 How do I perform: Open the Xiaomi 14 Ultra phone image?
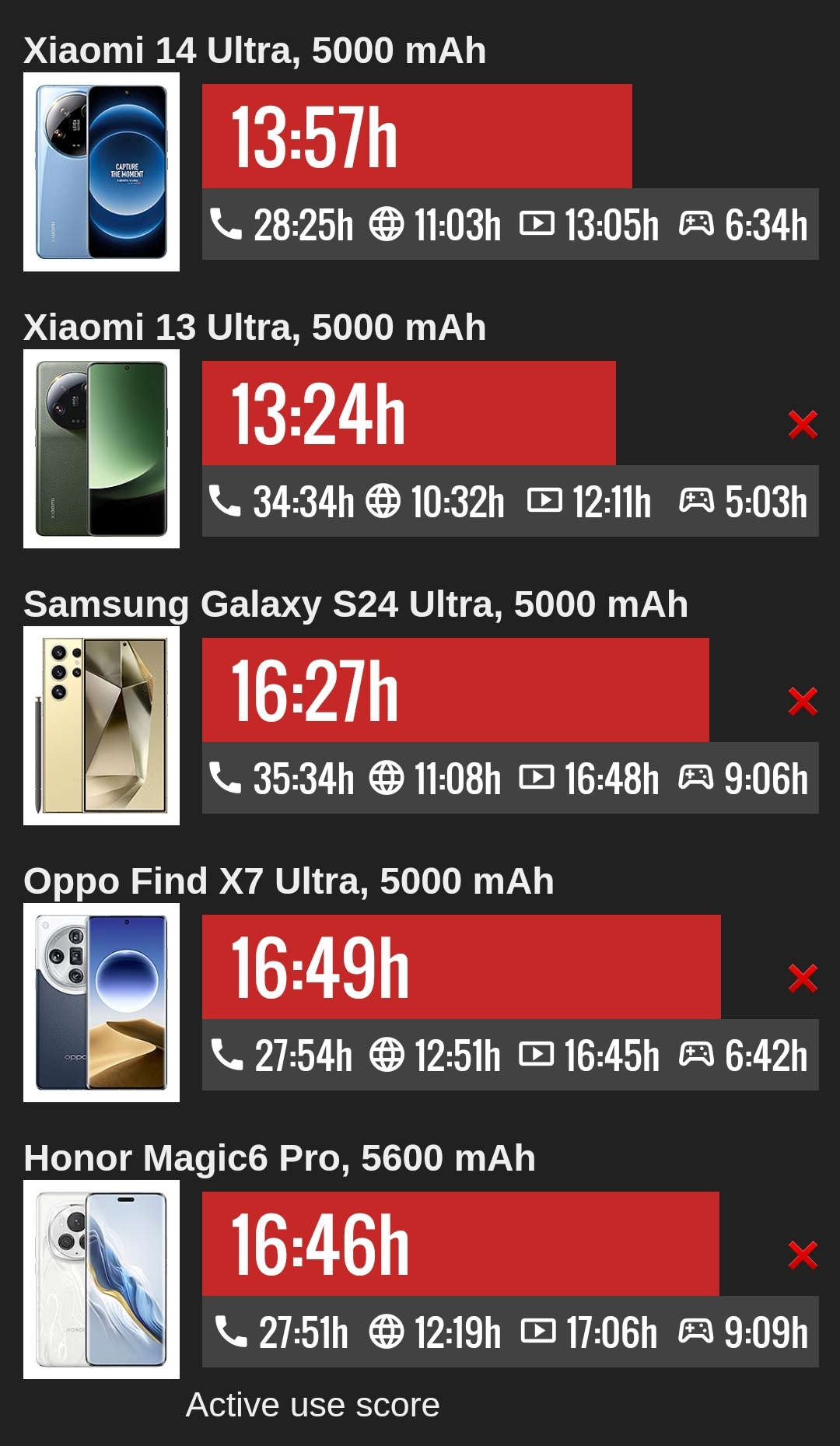(x=101, y=172)
